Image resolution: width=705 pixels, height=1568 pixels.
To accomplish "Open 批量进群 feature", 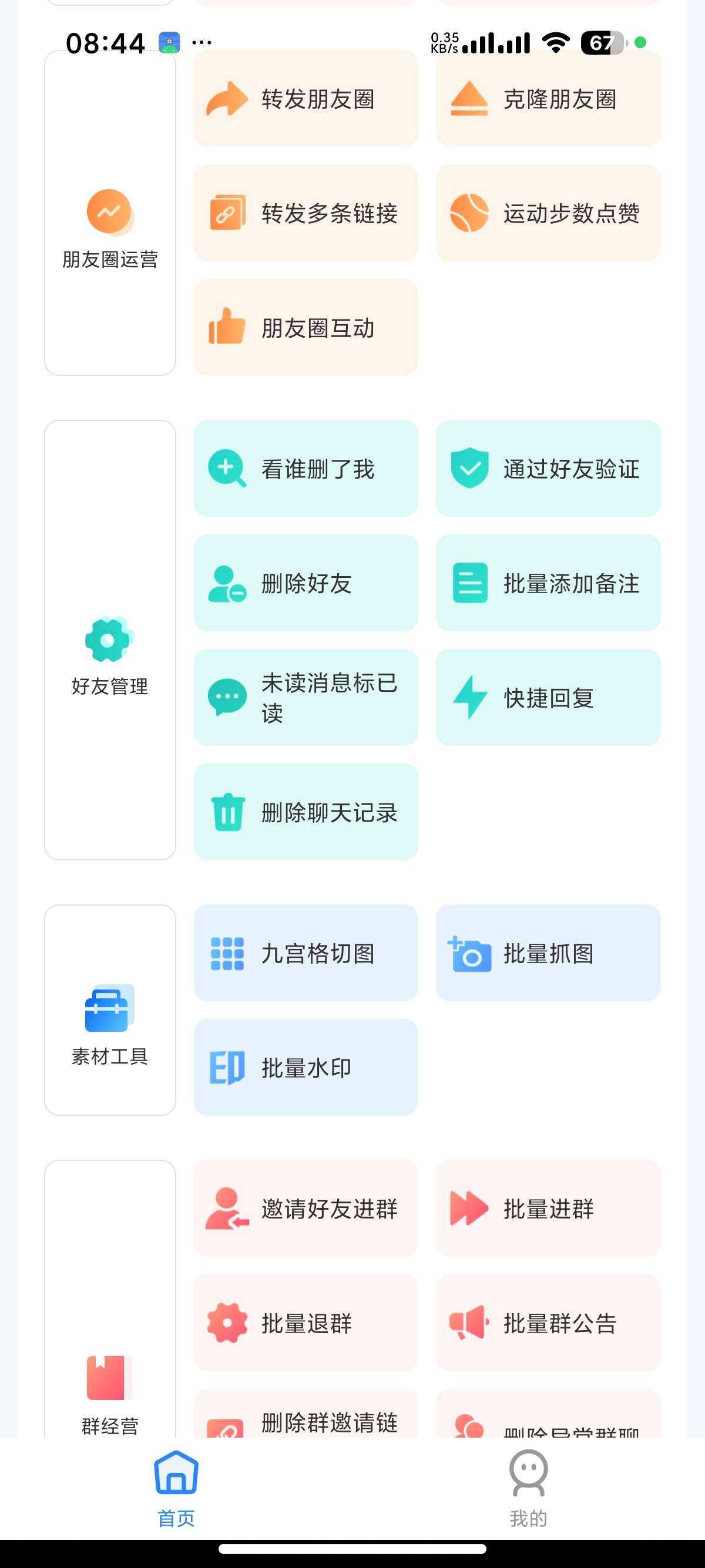I will pyautogui.click(x=548, y=1208).
